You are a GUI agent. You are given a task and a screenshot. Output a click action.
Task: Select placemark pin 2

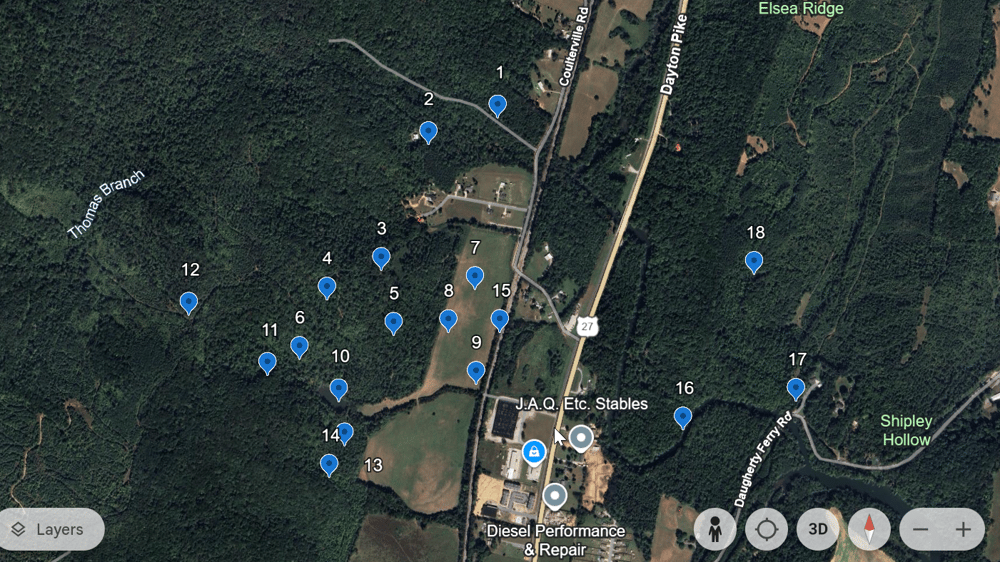coord(428,131)
